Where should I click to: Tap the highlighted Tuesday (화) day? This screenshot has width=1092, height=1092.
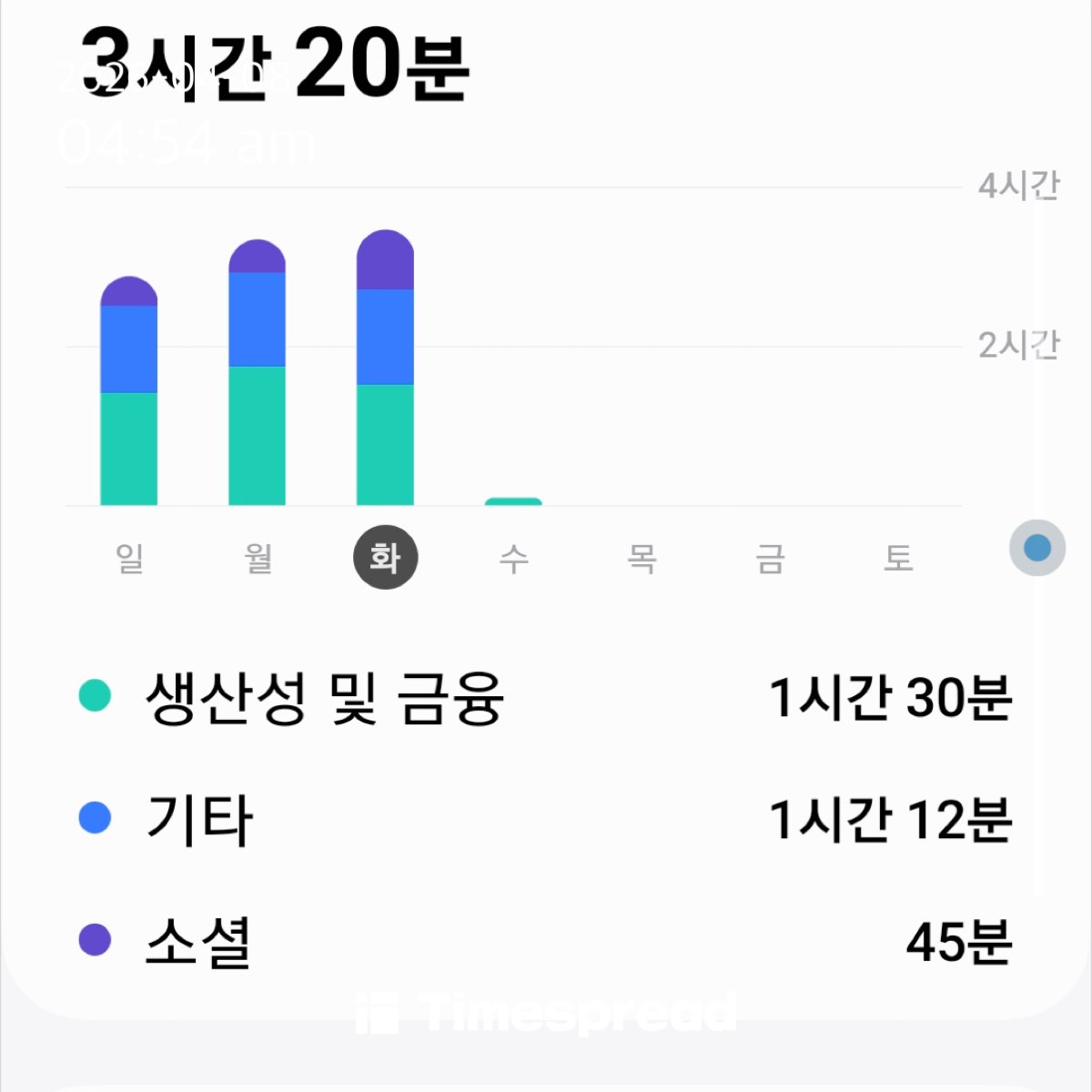pos(385,557)
